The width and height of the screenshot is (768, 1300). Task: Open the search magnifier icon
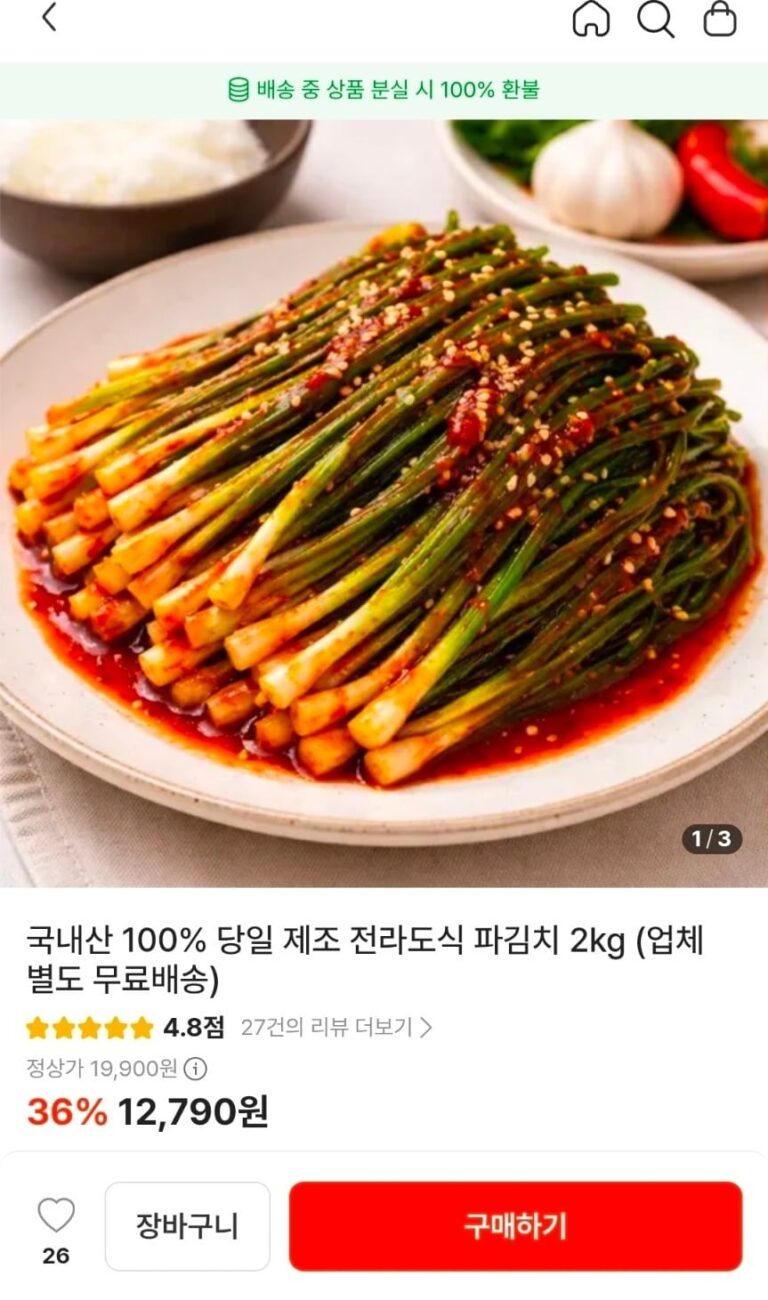pos(655,19)
